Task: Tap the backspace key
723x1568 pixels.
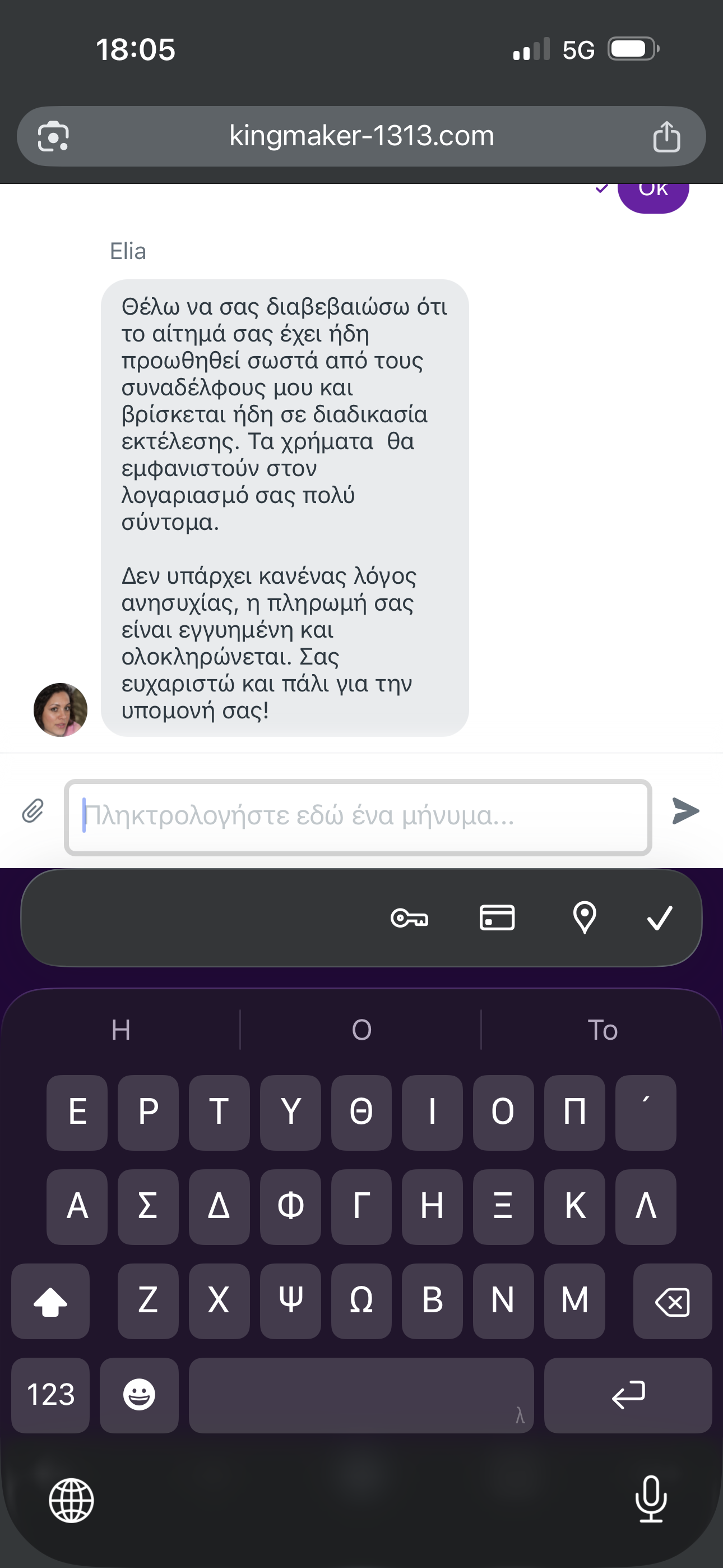Action: coord(672,1301)
